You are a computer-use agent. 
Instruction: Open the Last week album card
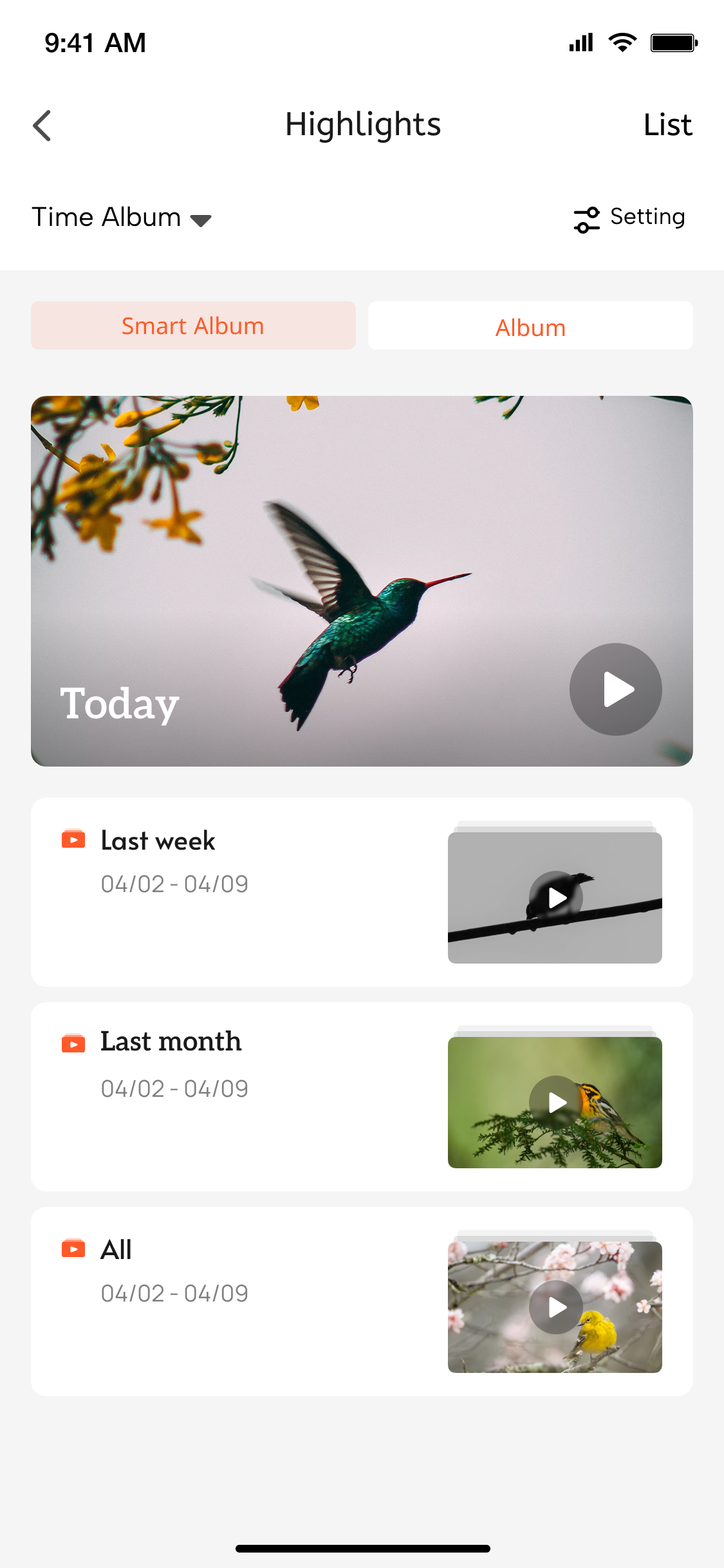[362, 891]
